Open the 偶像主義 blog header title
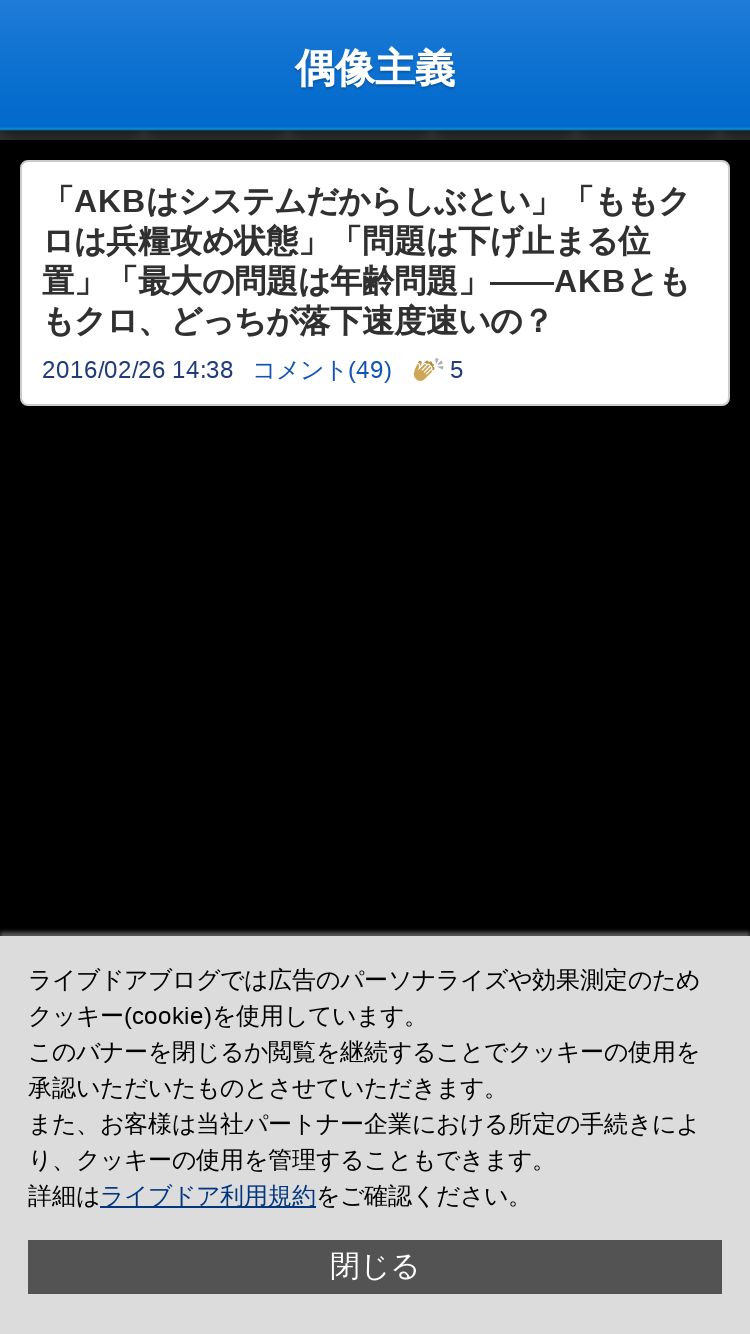The width and height of the screenshot is (750, 1334). [375, 69]
